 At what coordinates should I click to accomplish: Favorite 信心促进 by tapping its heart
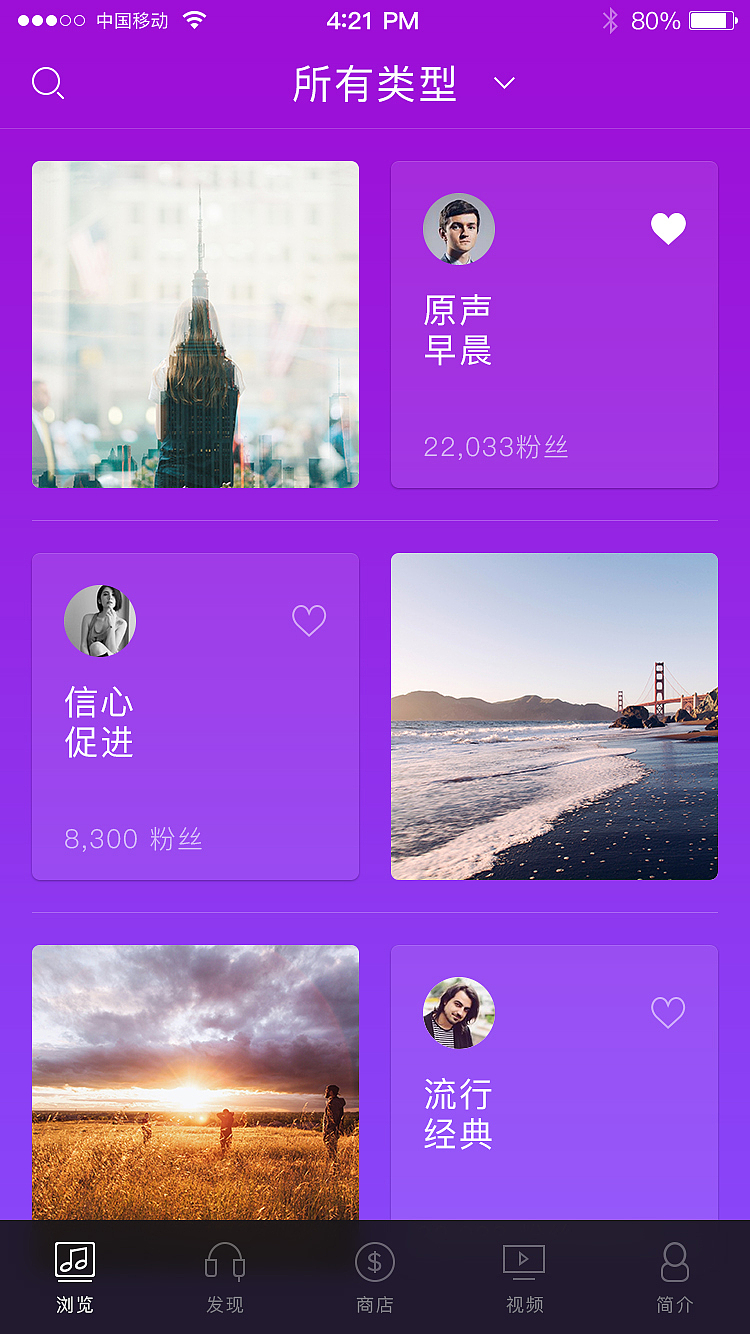tap(309, 620)
